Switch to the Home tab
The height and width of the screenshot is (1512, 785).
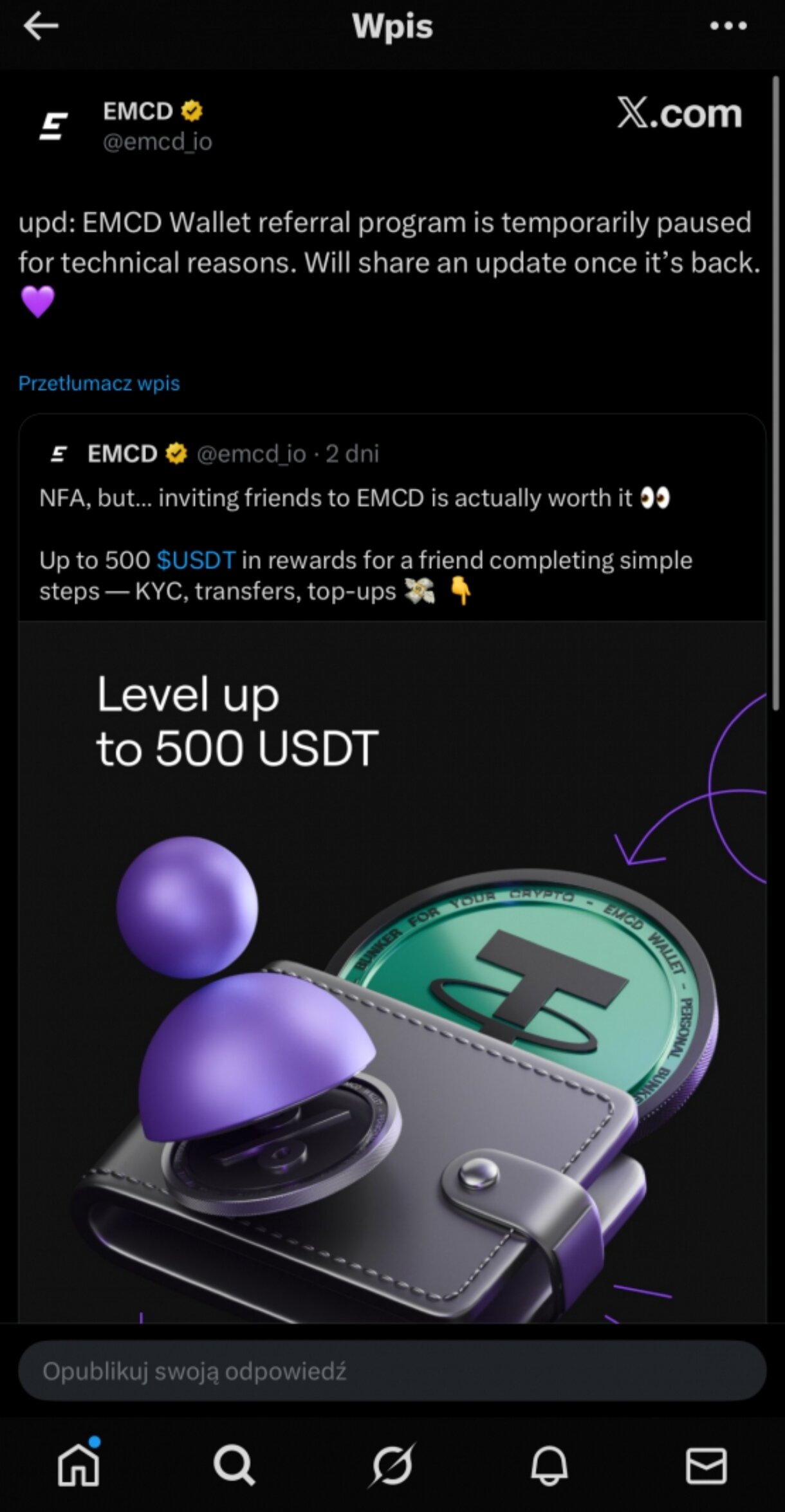(x=78, y=1466)
